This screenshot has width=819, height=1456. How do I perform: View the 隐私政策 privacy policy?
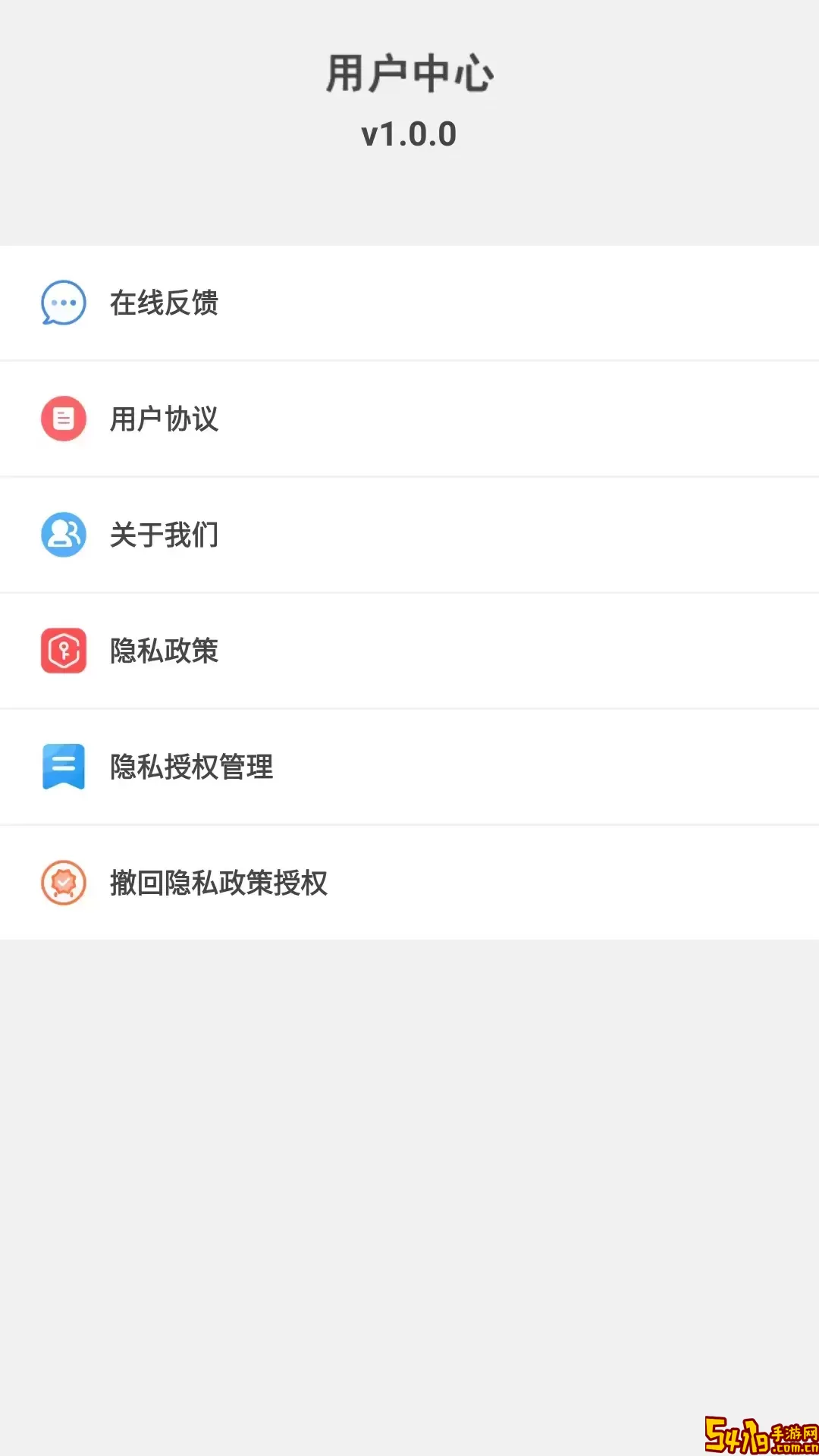(x=409, y=651)
